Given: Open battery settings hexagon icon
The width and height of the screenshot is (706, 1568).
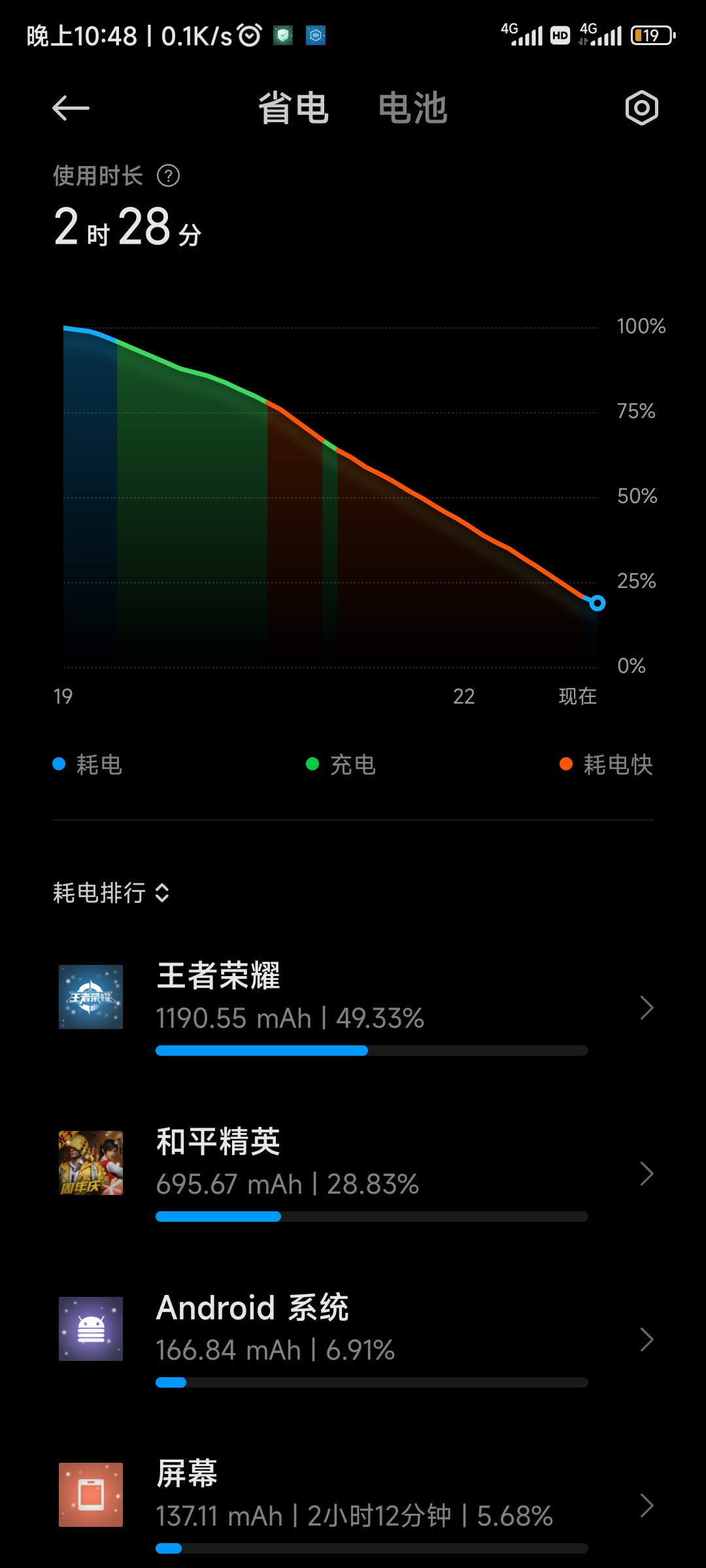Looking at the screenshot, I should point(641,108).
